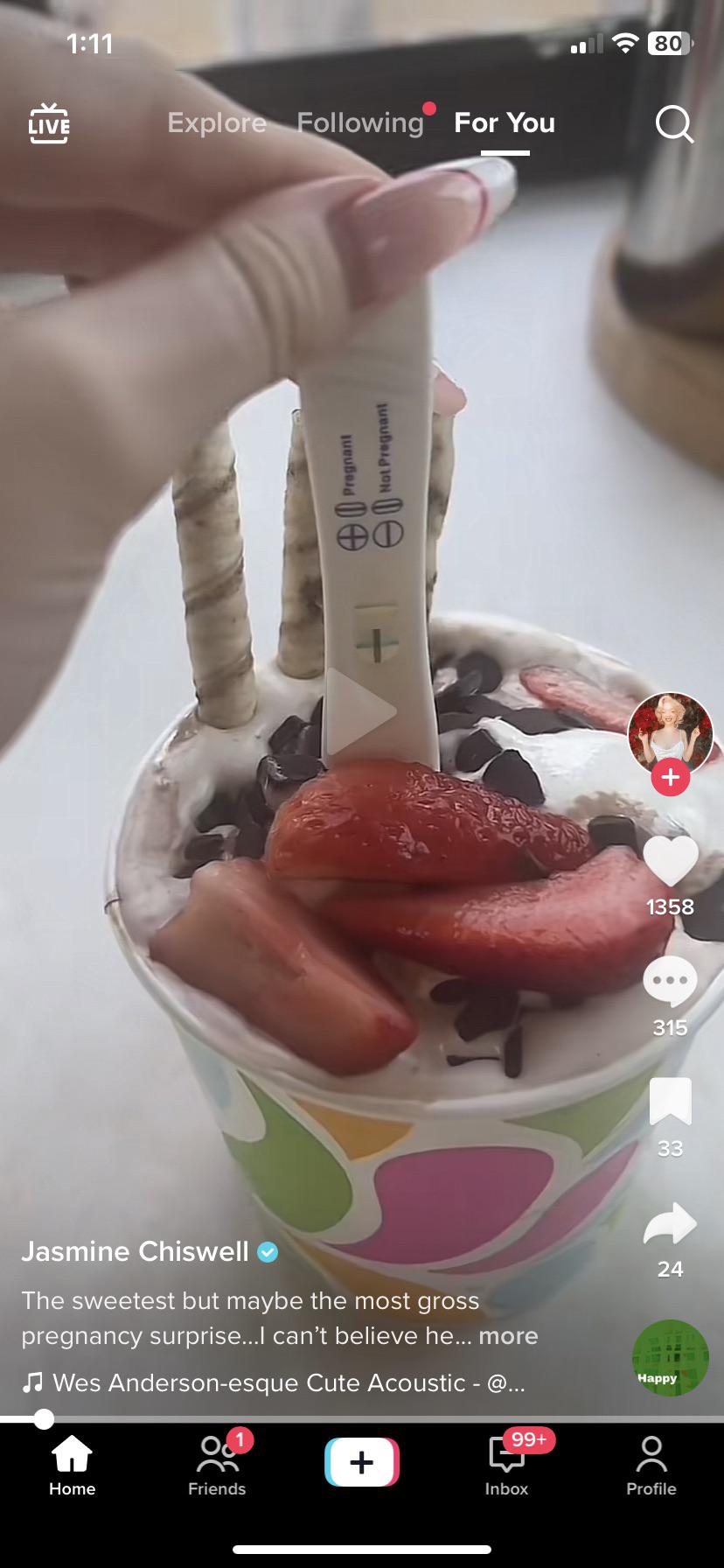The width and height of the screenshot is (724, 1568).
Task: Switch to the Following feed
Action: point(360,123)
